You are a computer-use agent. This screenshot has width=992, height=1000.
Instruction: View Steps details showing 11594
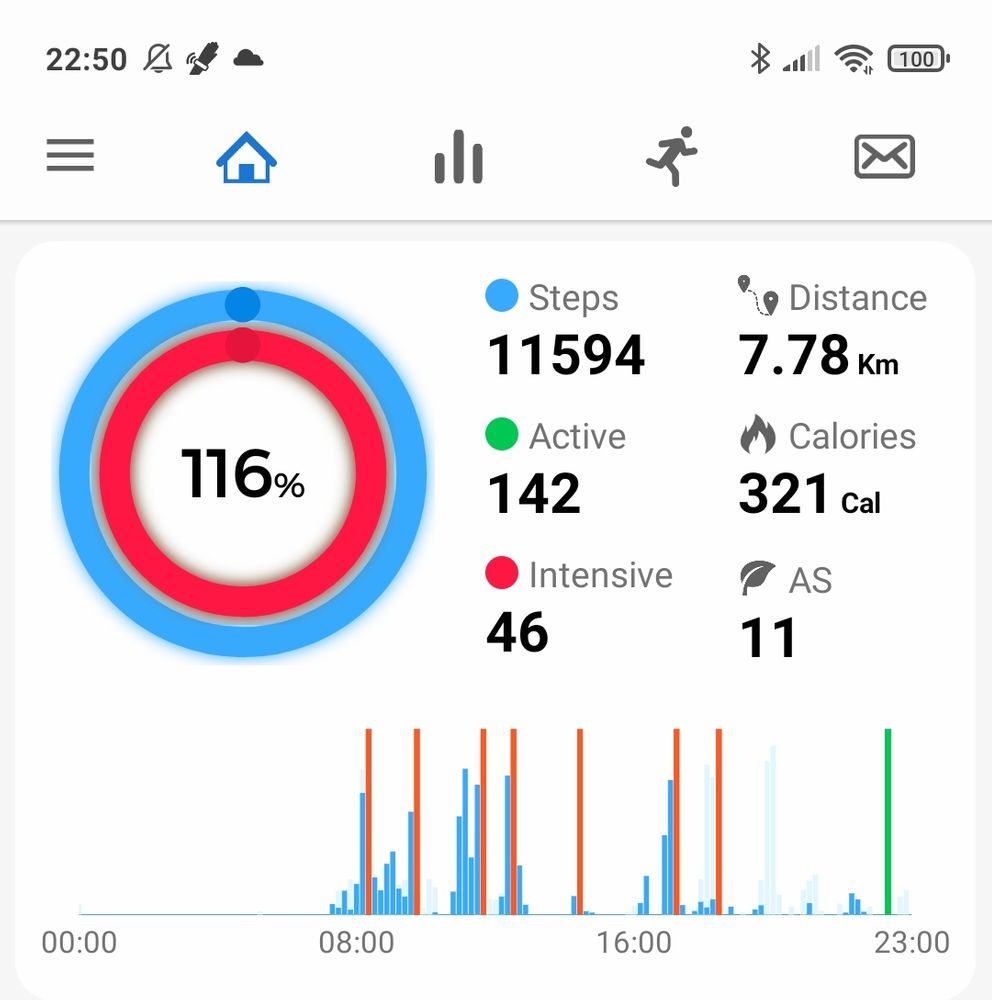click(x=565, y=328)
